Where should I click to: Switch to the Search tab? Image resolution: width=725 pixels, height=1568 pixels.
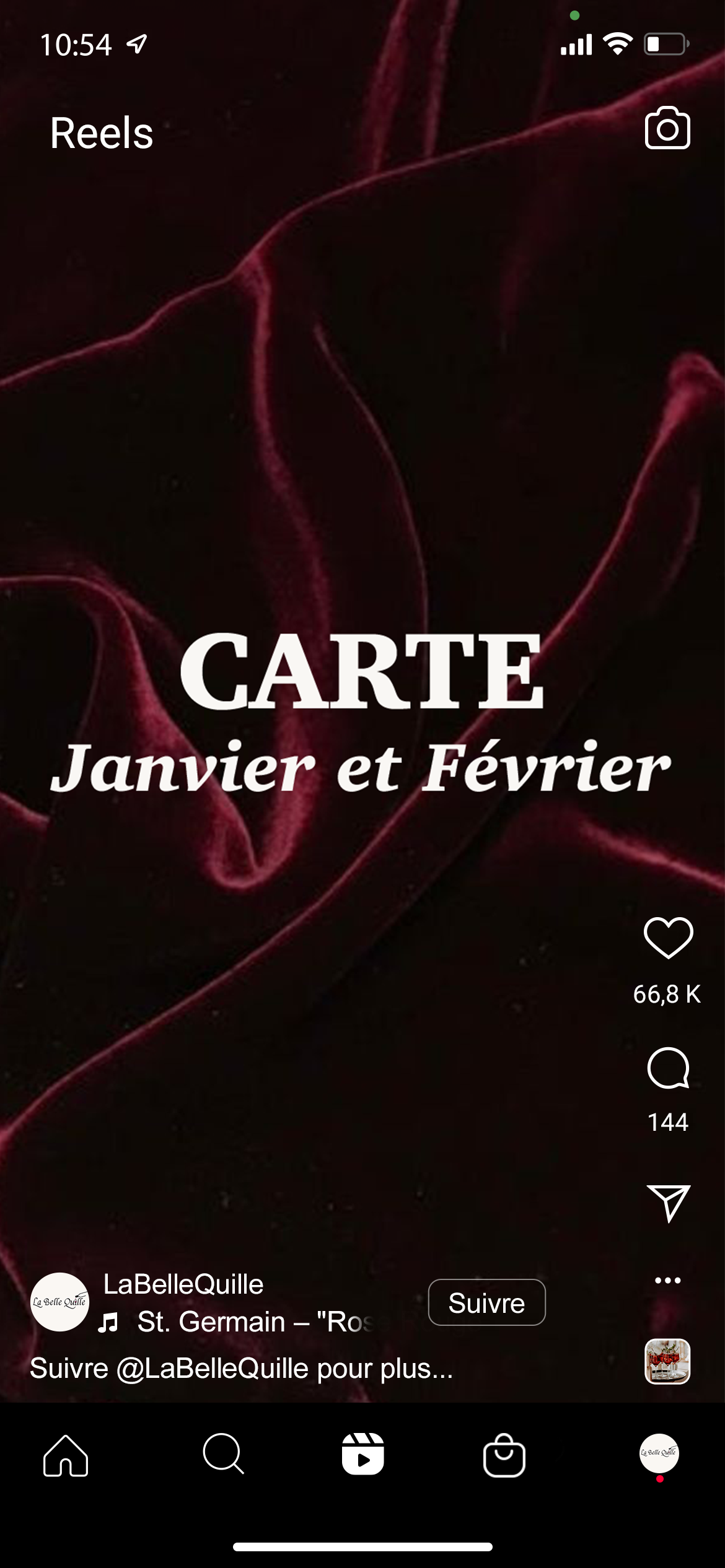223,1453
